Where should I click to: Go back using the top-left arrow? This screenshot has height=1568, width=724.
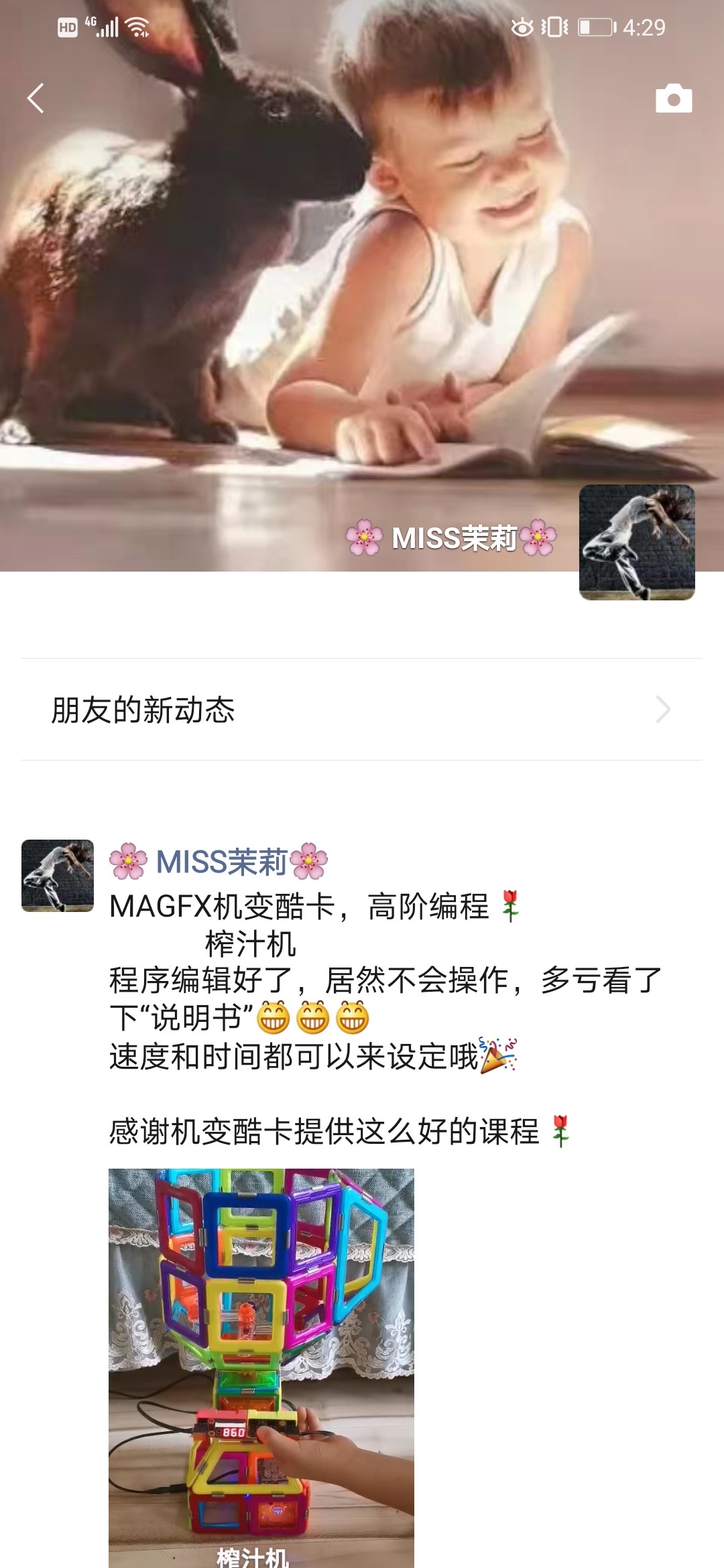[36, 99]
